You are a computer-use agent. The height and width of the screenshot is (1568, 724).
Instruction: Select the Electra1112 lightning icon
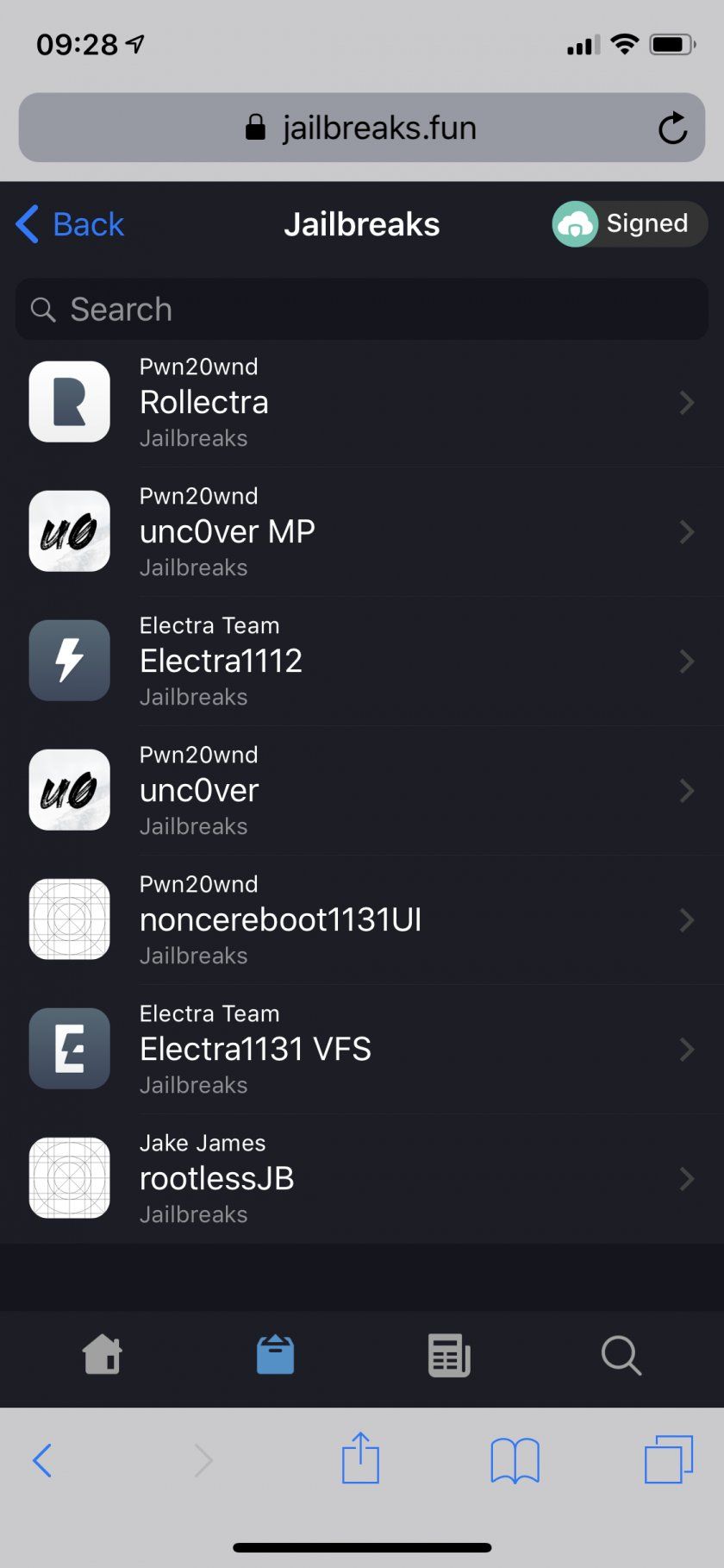(69, 661)
